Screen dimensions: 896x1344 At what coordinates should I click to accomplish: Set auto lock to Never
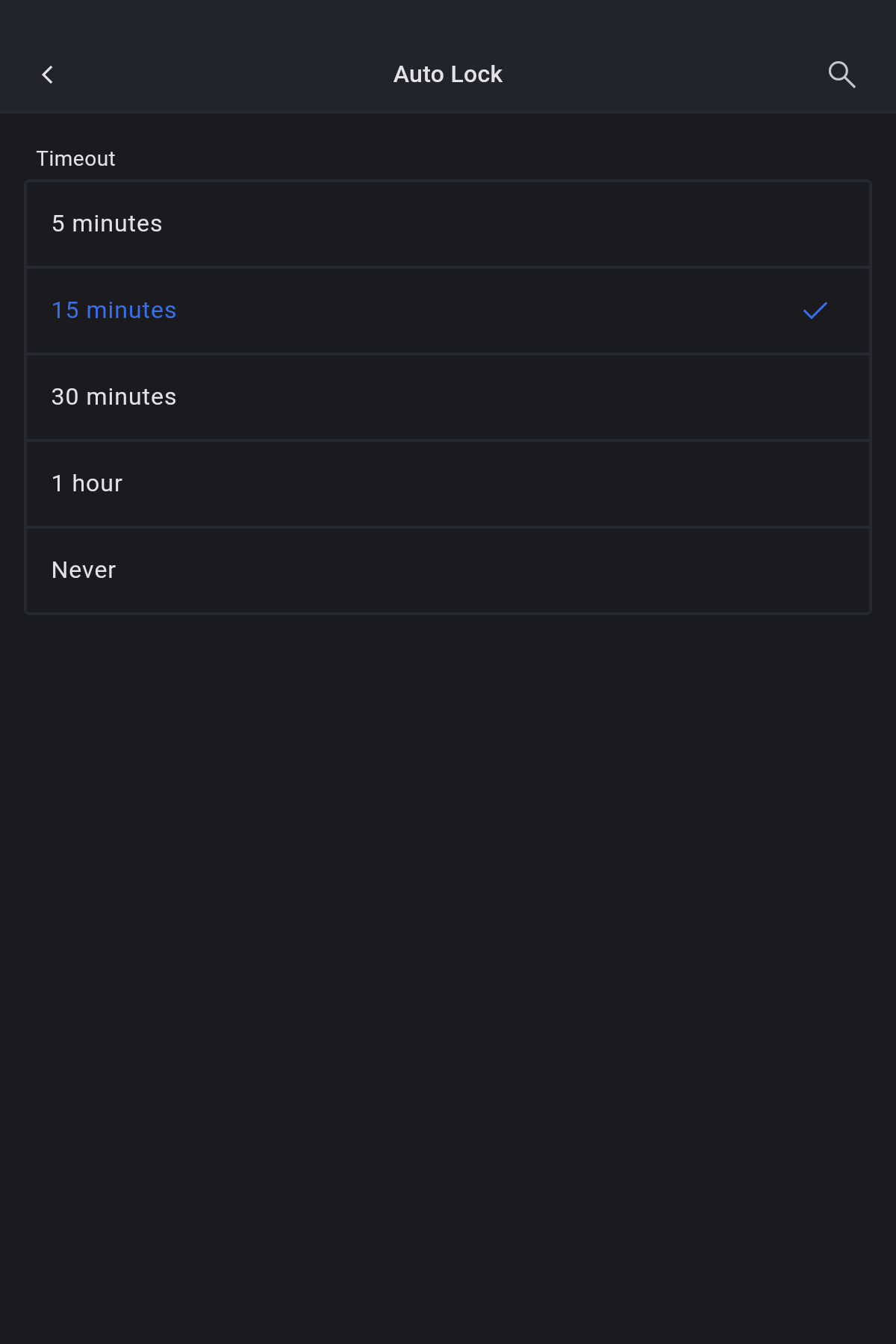pyautogui.click(x=448, y=570)
